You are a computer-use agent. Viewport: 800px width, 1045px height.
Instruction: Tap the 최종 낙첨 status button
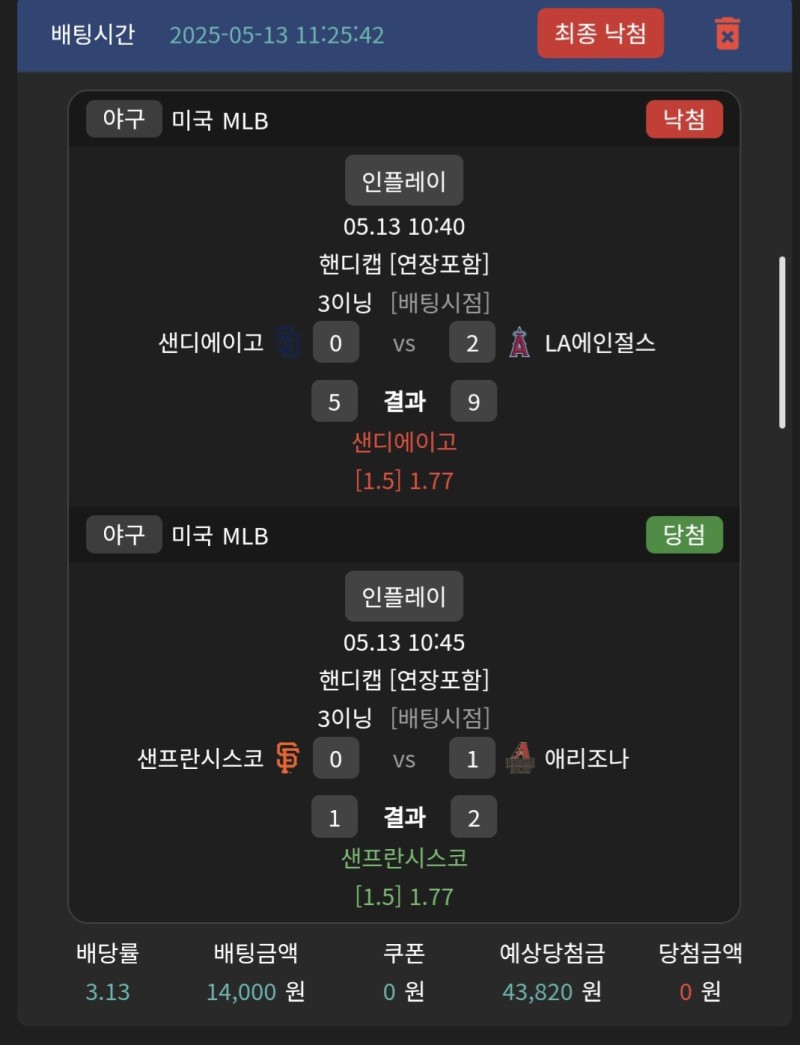600,33
